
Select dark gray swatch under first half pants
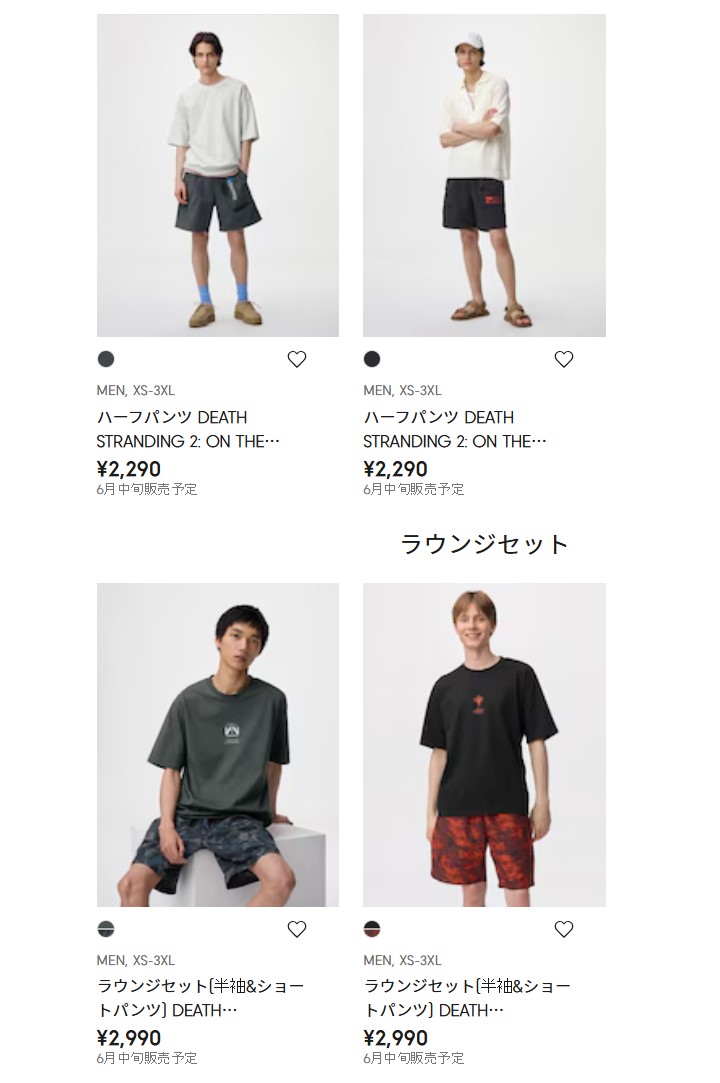click(x=106, y=360)
